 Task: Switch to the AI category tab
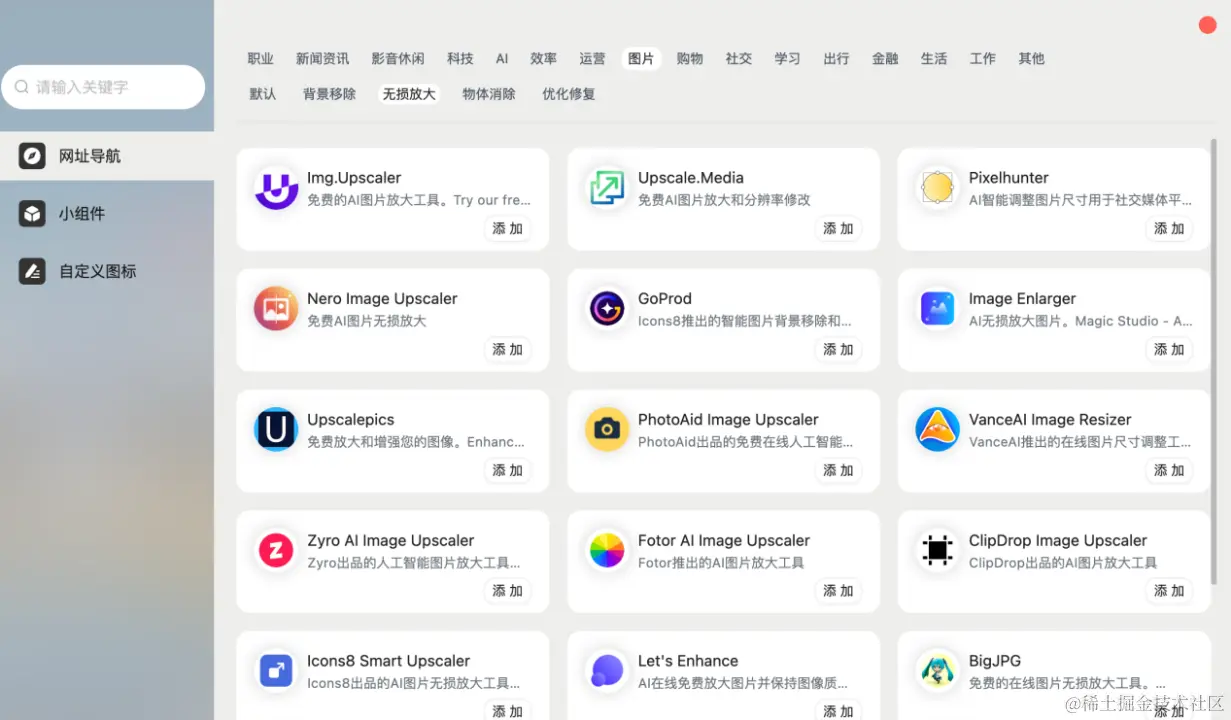(x=502, y=59)
